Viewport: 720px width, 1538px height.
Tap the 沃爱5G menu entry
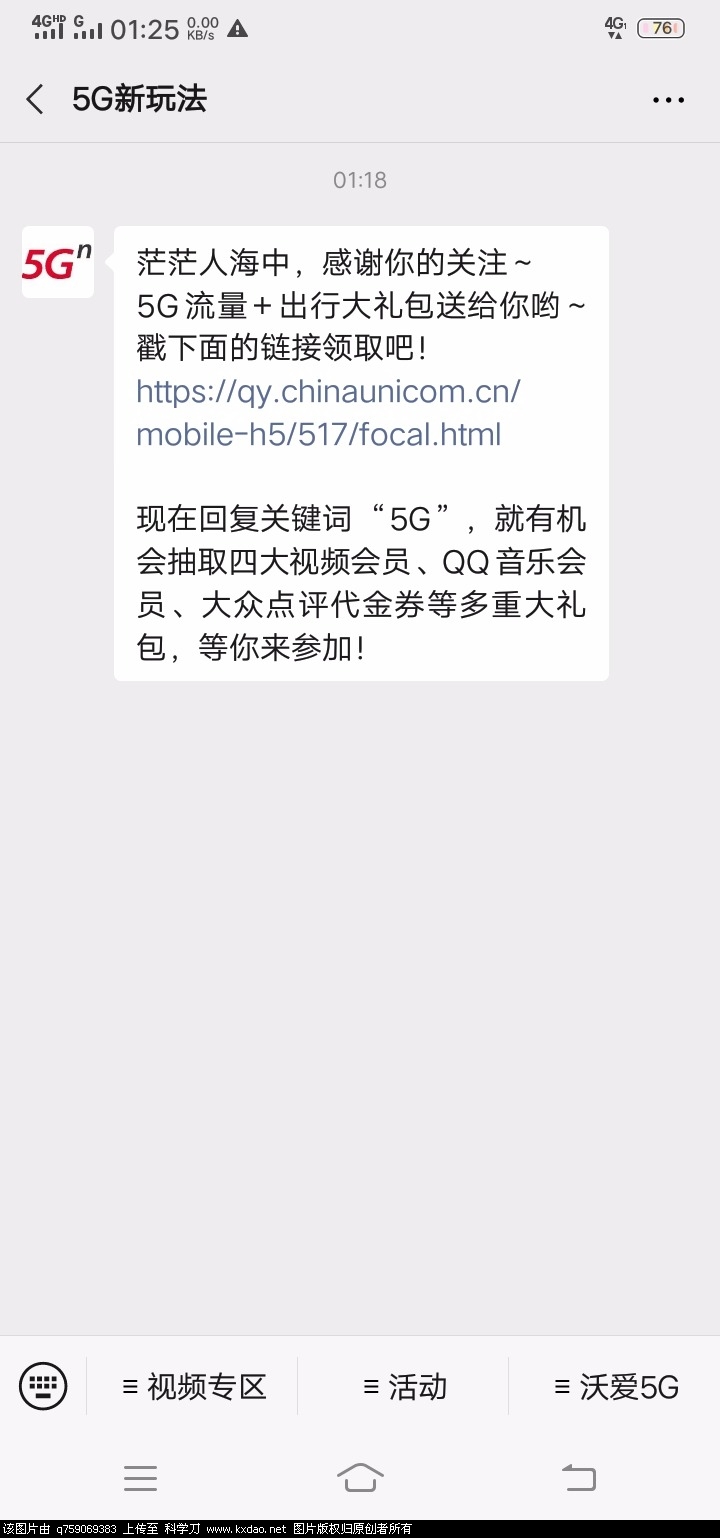(x=616, y=1387)
